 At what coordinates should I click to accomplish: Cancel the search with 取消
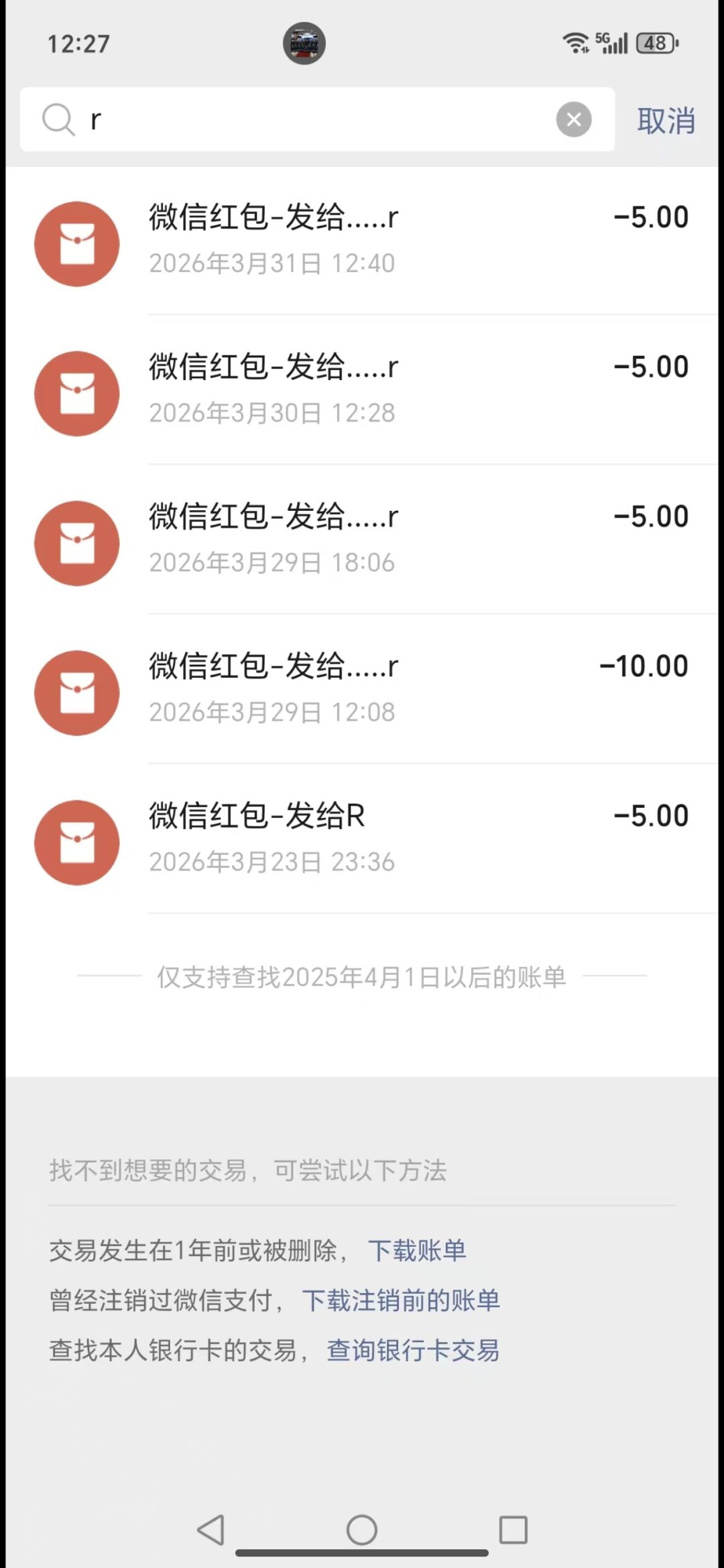click(x=665, y=121)
